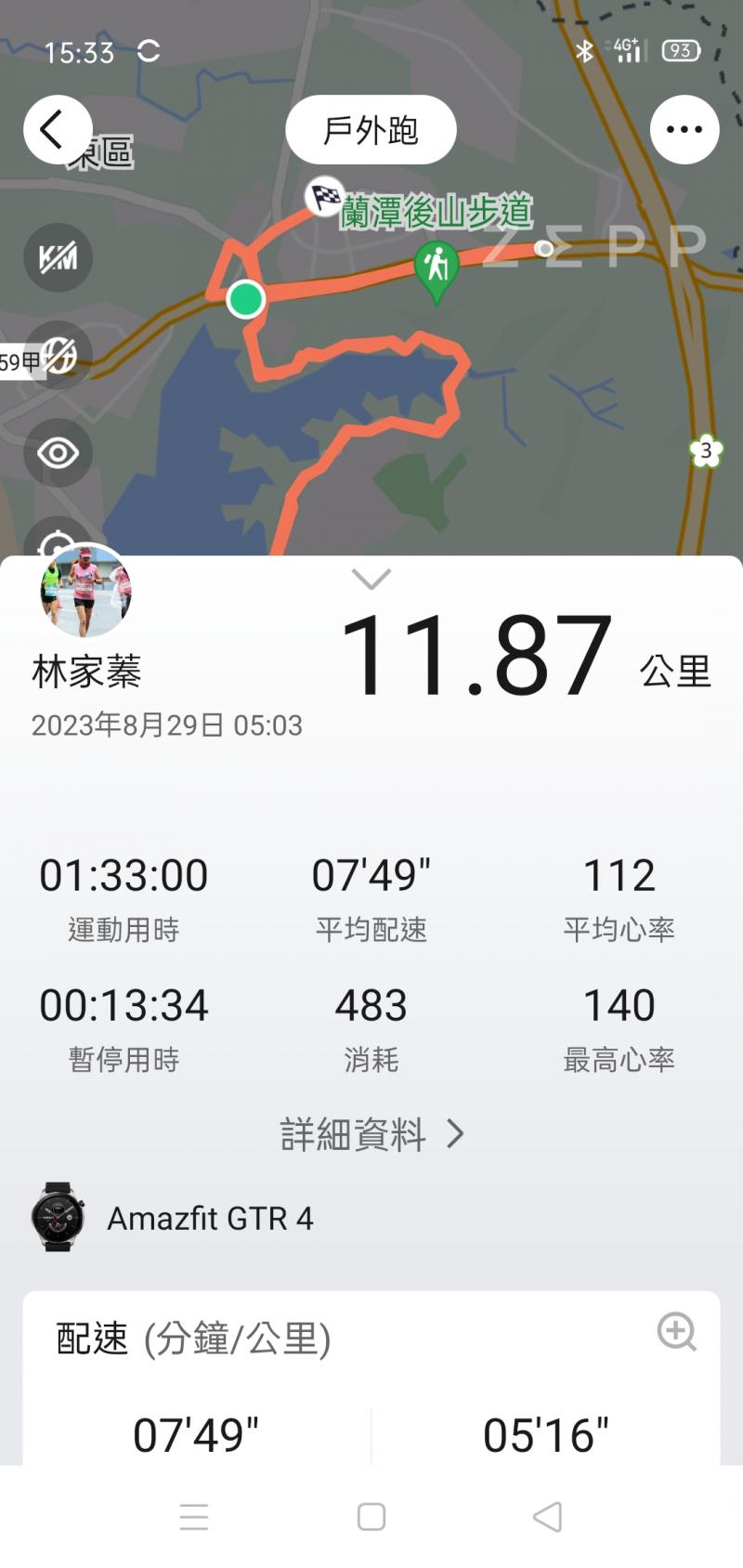The image size is (743, 1568).
Task: Tap the system back triangle
Action: point(548,1517)
